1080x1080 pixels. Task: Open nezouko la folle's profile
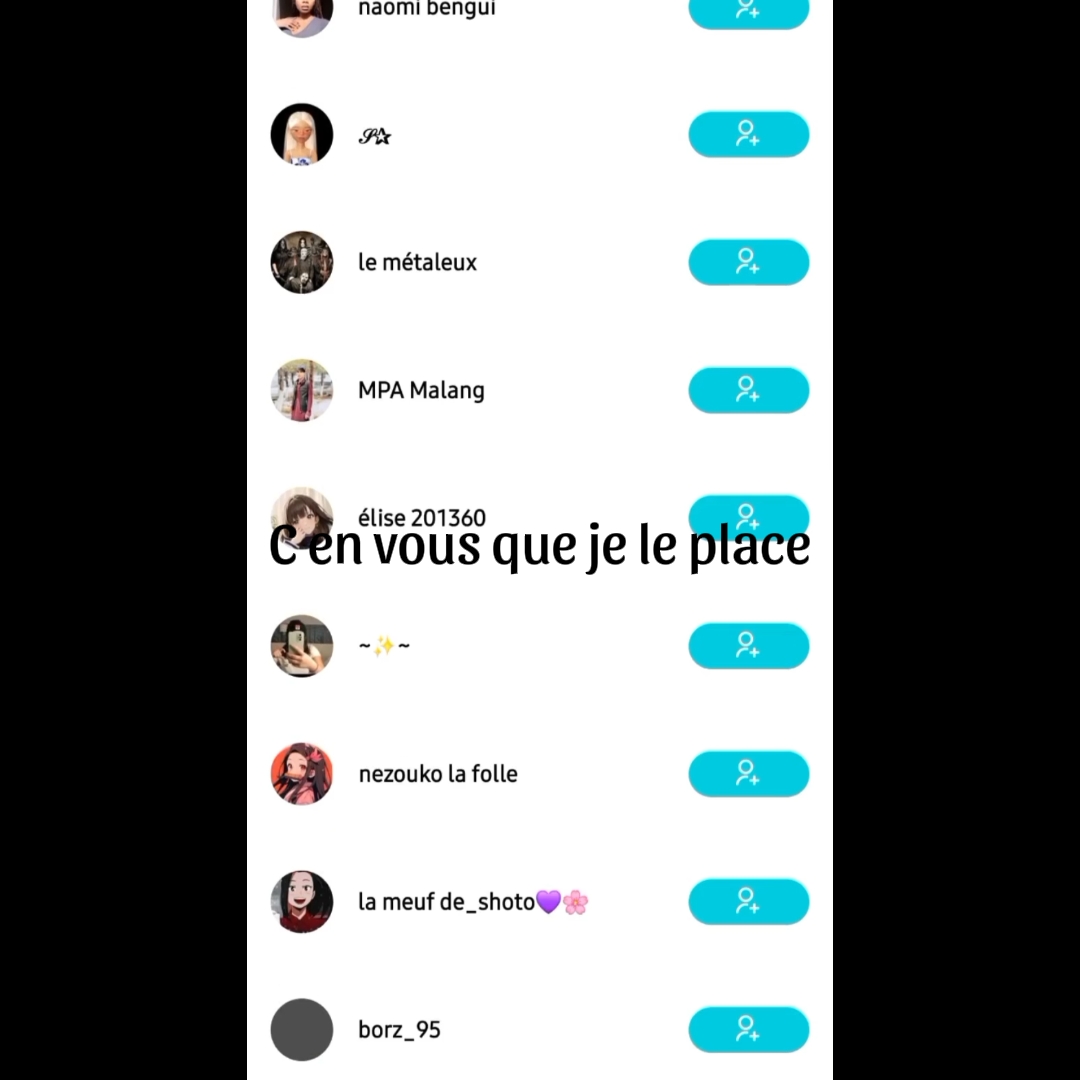point(302,773)
